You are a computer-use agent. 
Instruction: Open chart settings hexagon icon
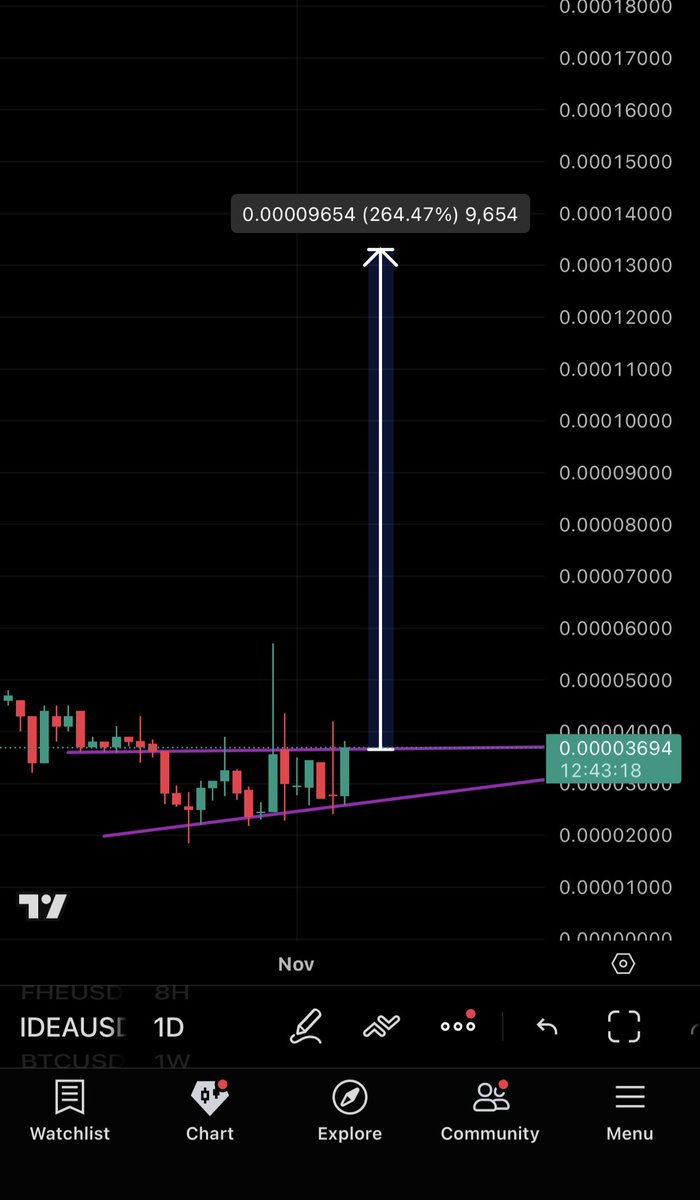point(623,964)
